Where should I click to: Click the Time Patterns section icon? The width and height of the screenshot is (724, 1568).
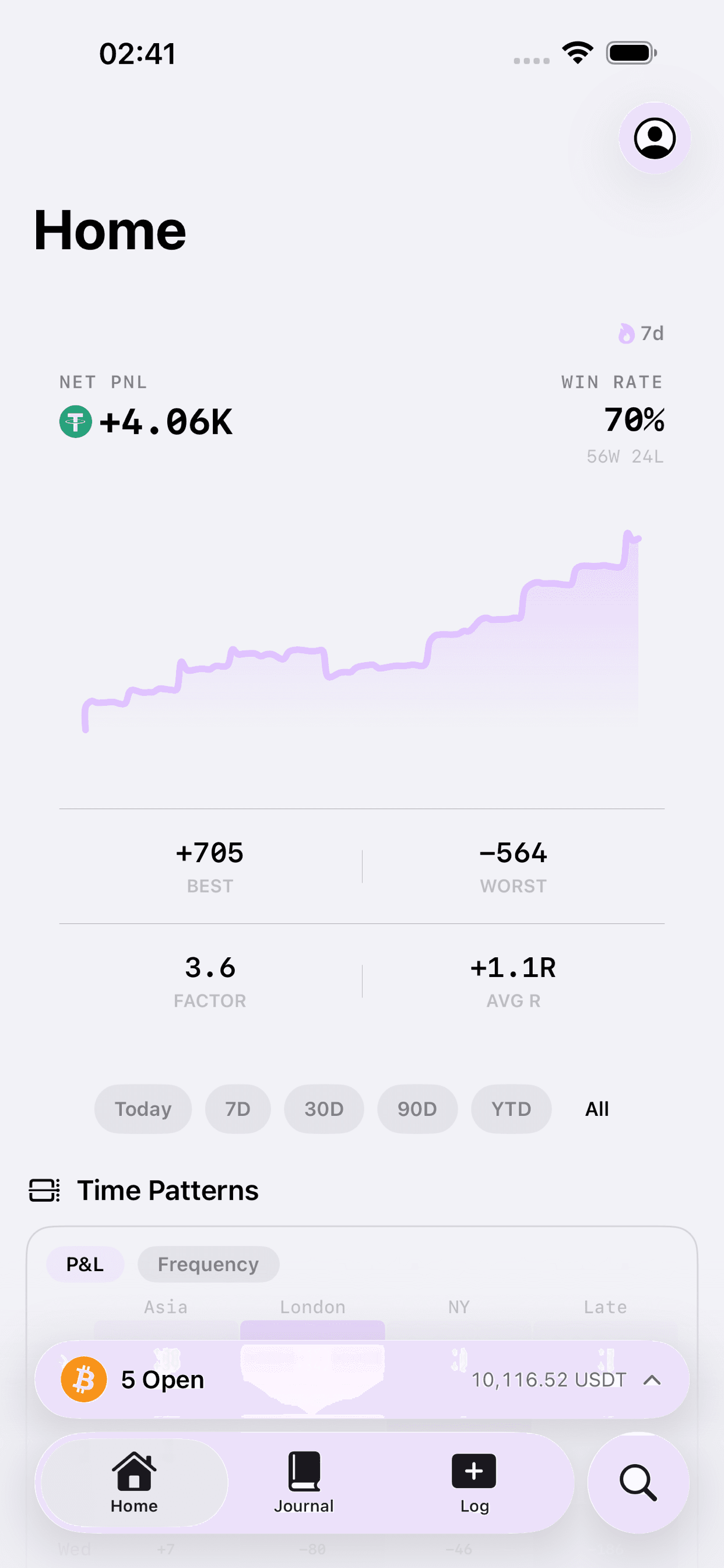45,1189
